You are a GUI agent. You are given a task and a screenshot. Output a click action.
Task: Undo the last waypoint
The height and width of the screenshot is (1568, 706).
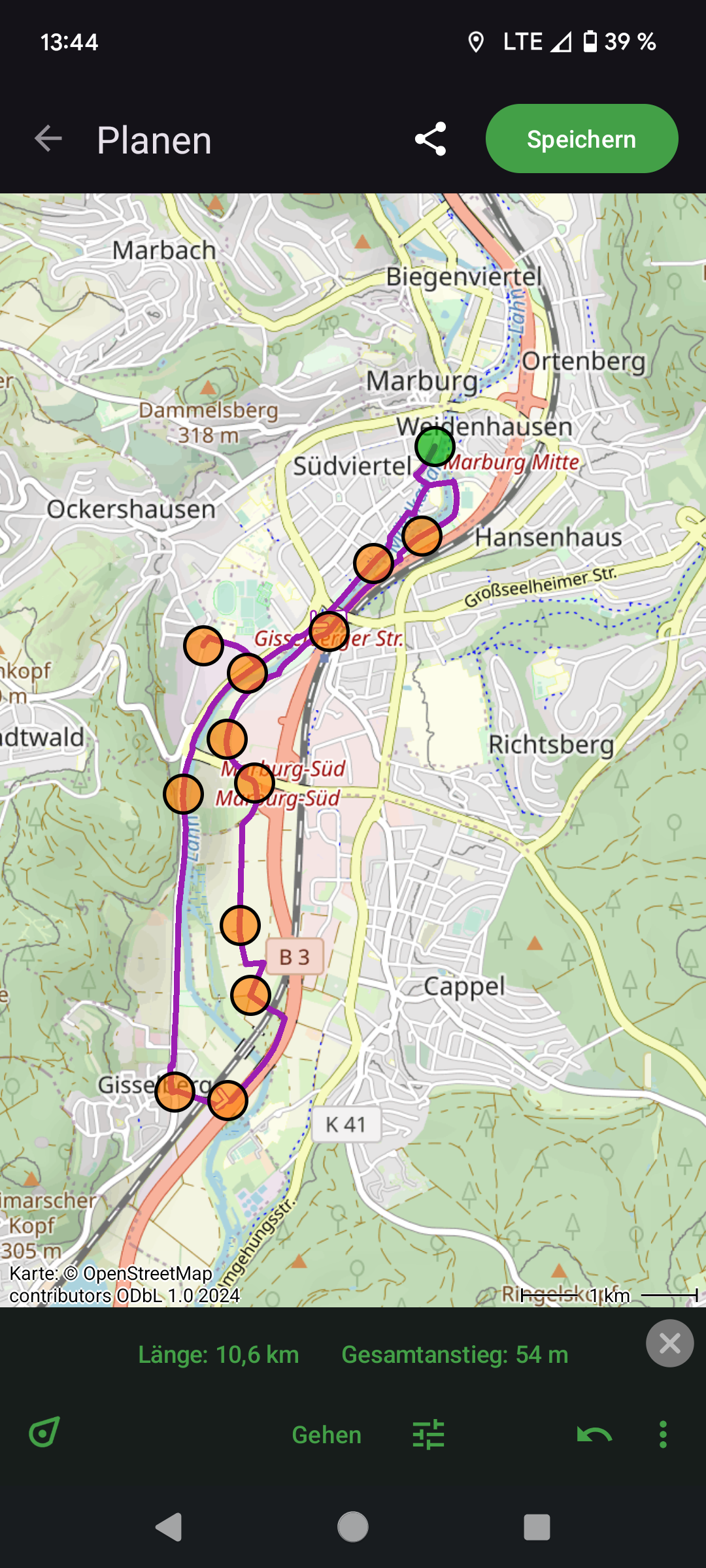(595, 1435)
